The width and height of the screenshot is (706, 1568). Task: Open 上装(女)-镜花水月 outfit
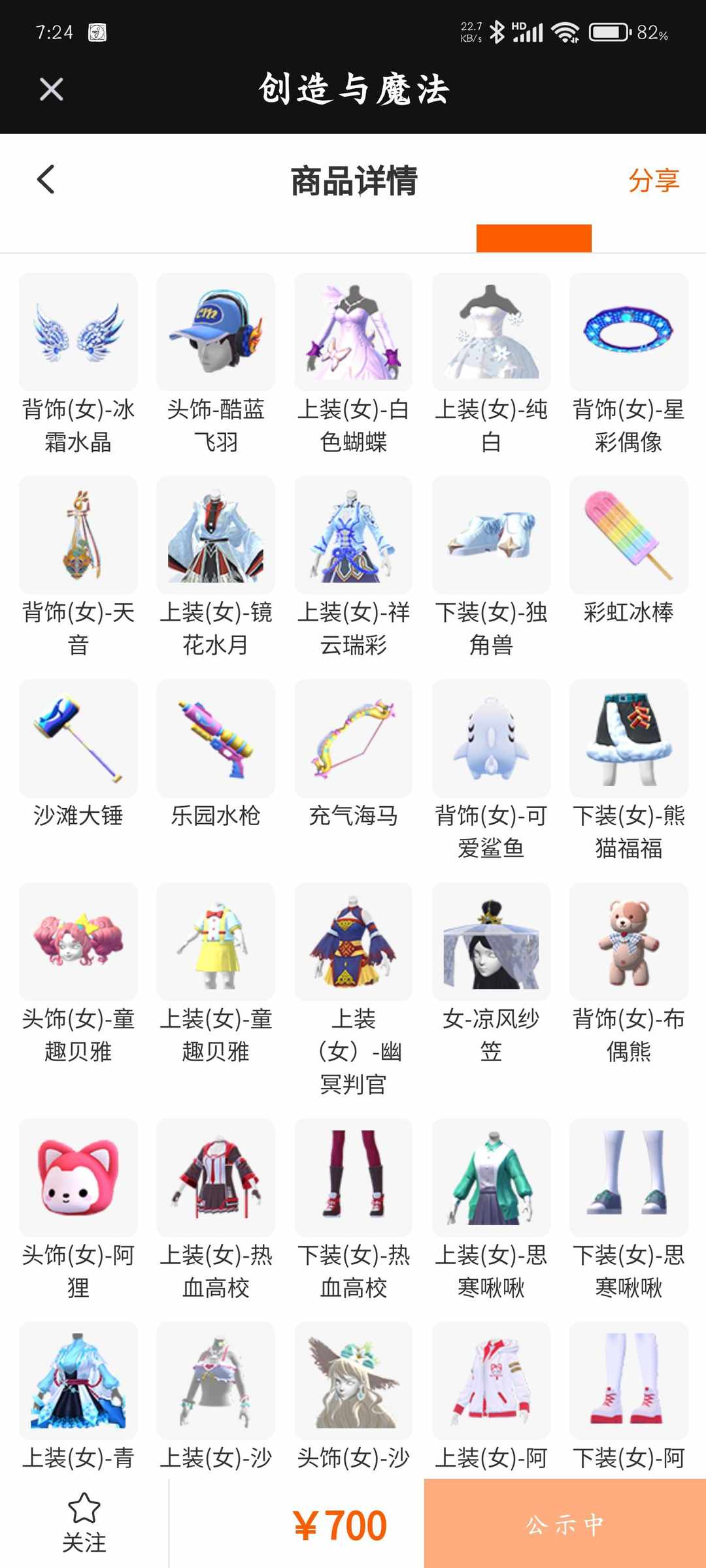(216, 535)
